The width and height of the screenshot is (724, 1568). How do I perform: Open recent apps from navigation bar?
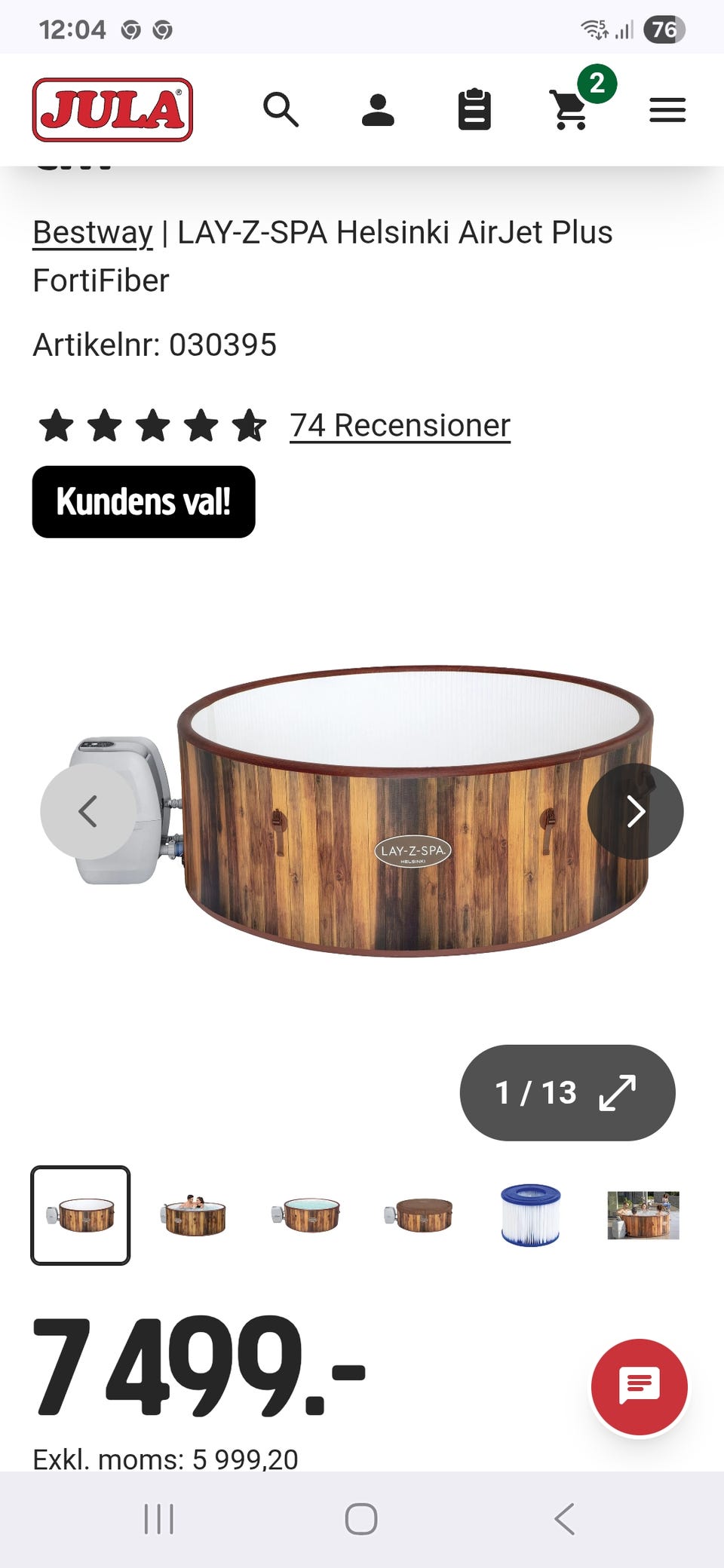click(x=159, y=1519)
